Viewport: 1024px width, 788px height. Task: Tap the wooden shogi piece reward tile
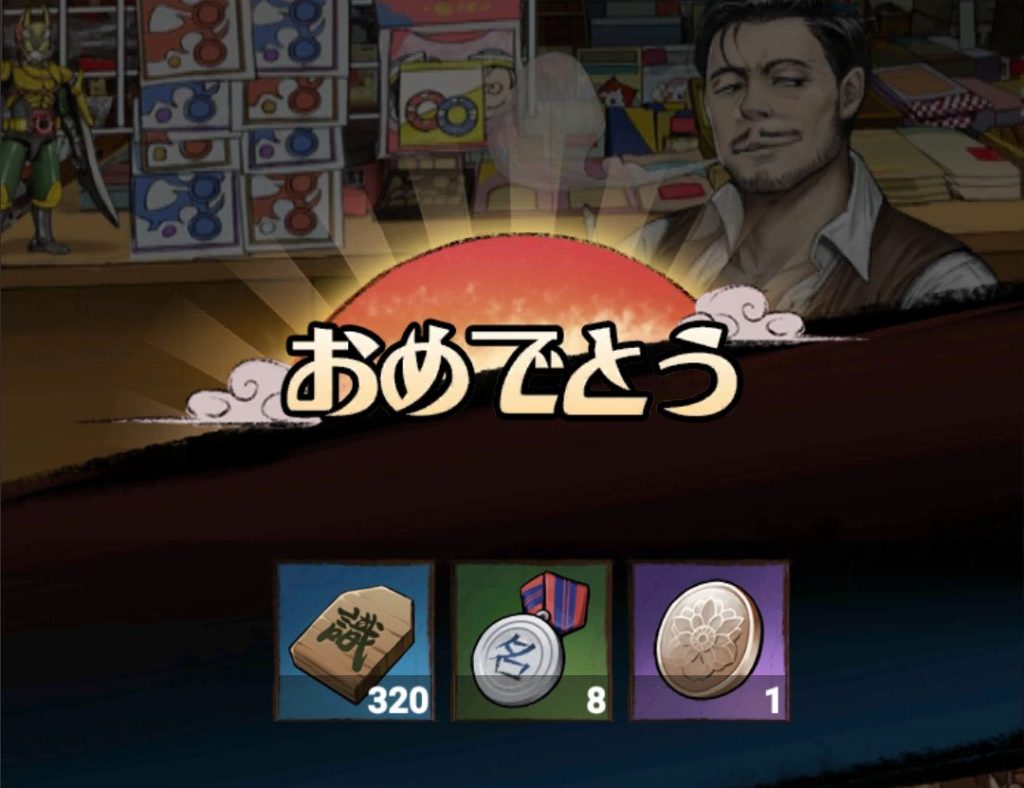355,640
